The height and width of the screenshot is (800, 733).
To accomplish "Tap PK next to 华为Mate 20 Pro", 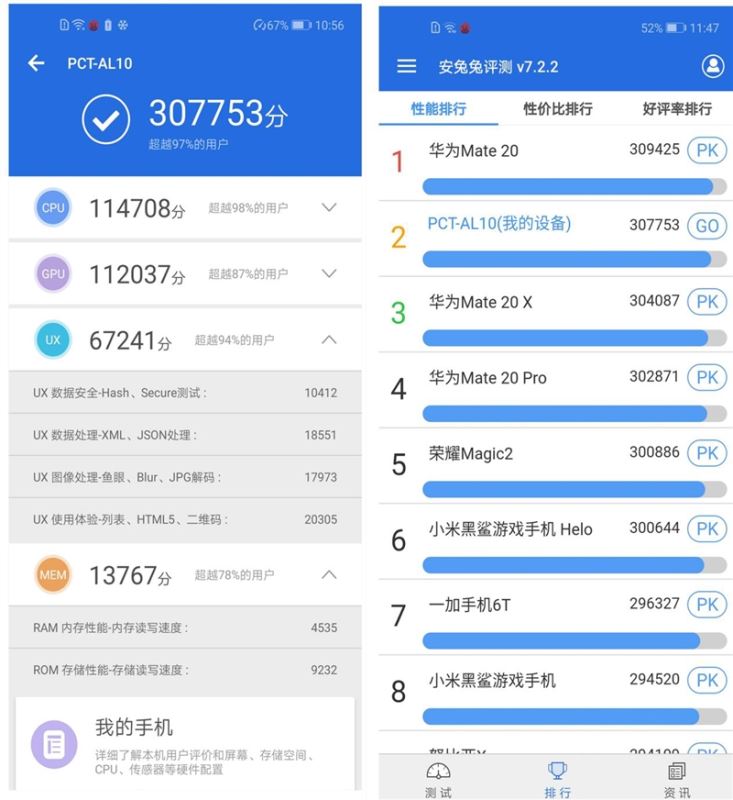I will coord(707,378).
